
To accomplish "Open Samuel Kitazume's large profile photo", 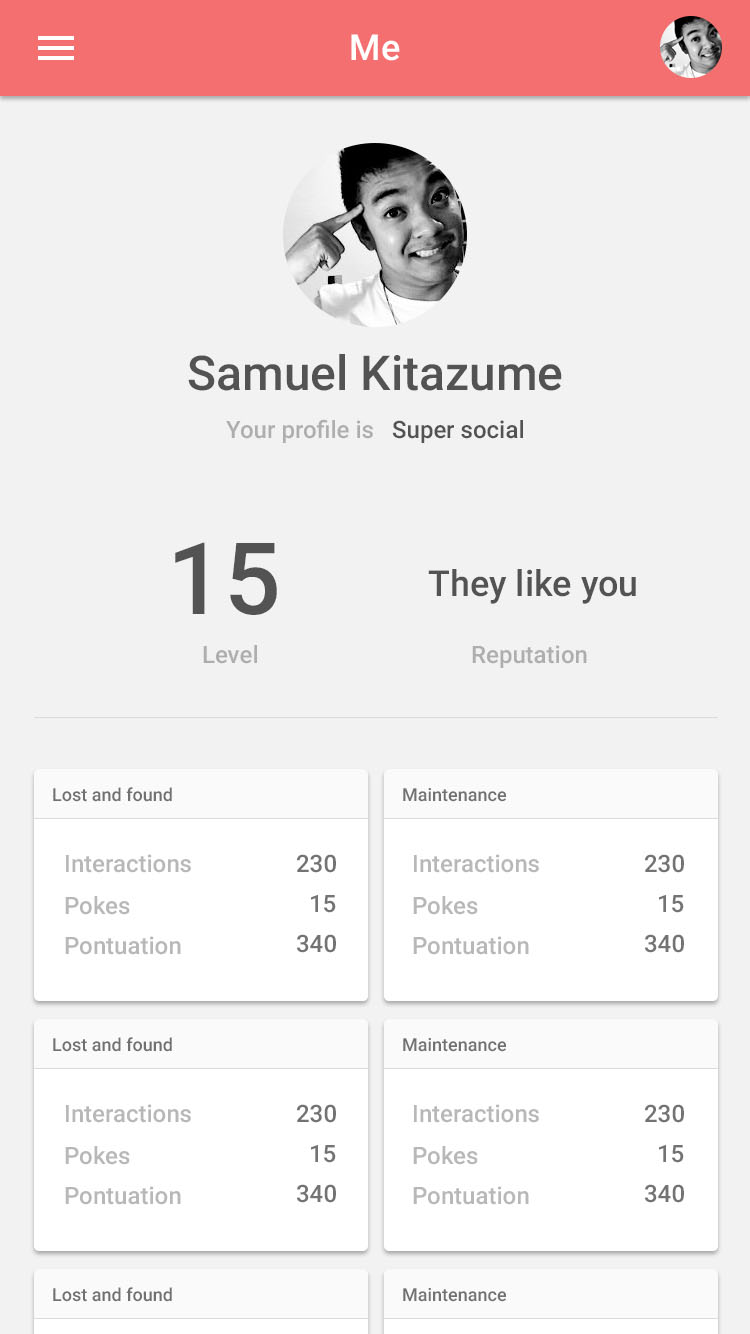I will [375, 235].
